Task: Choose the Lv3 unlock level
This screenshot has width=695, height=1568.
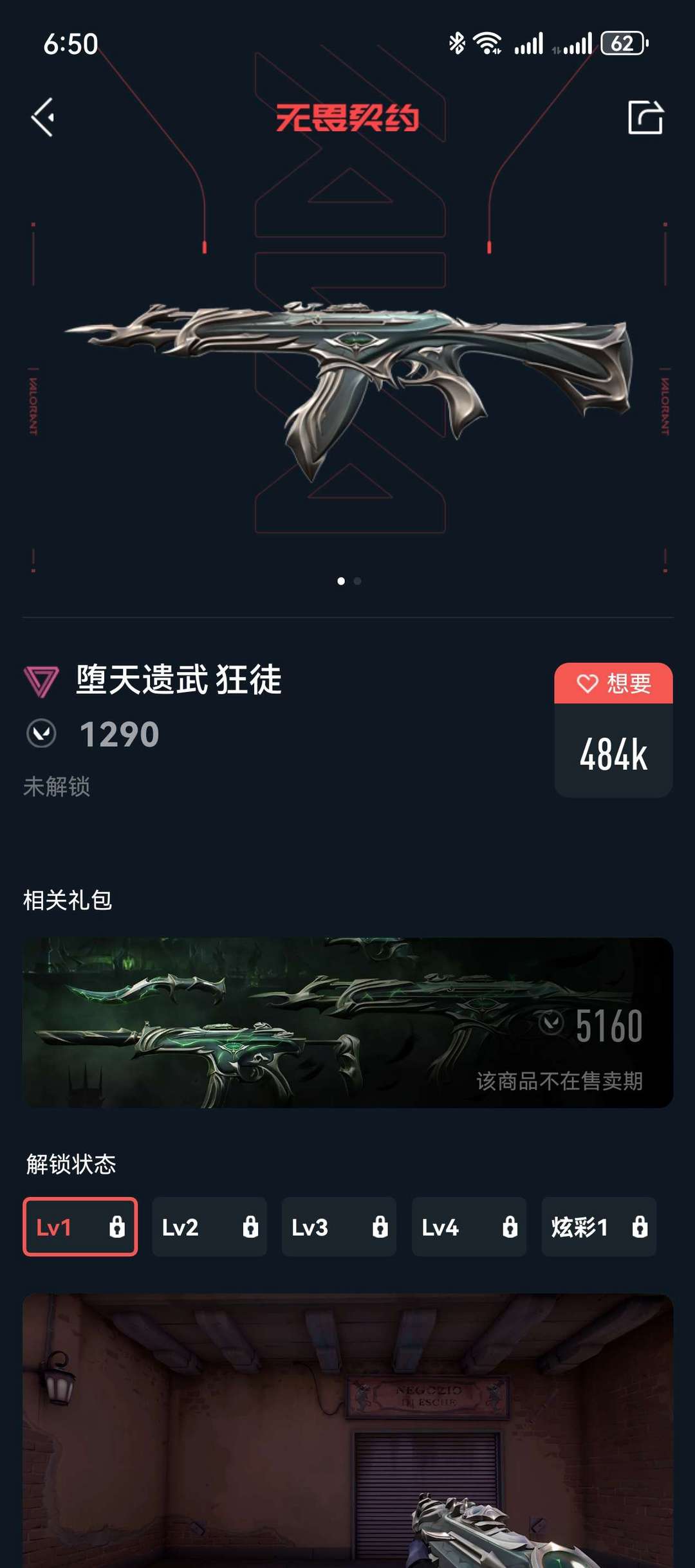Action: click(339, 1226)
